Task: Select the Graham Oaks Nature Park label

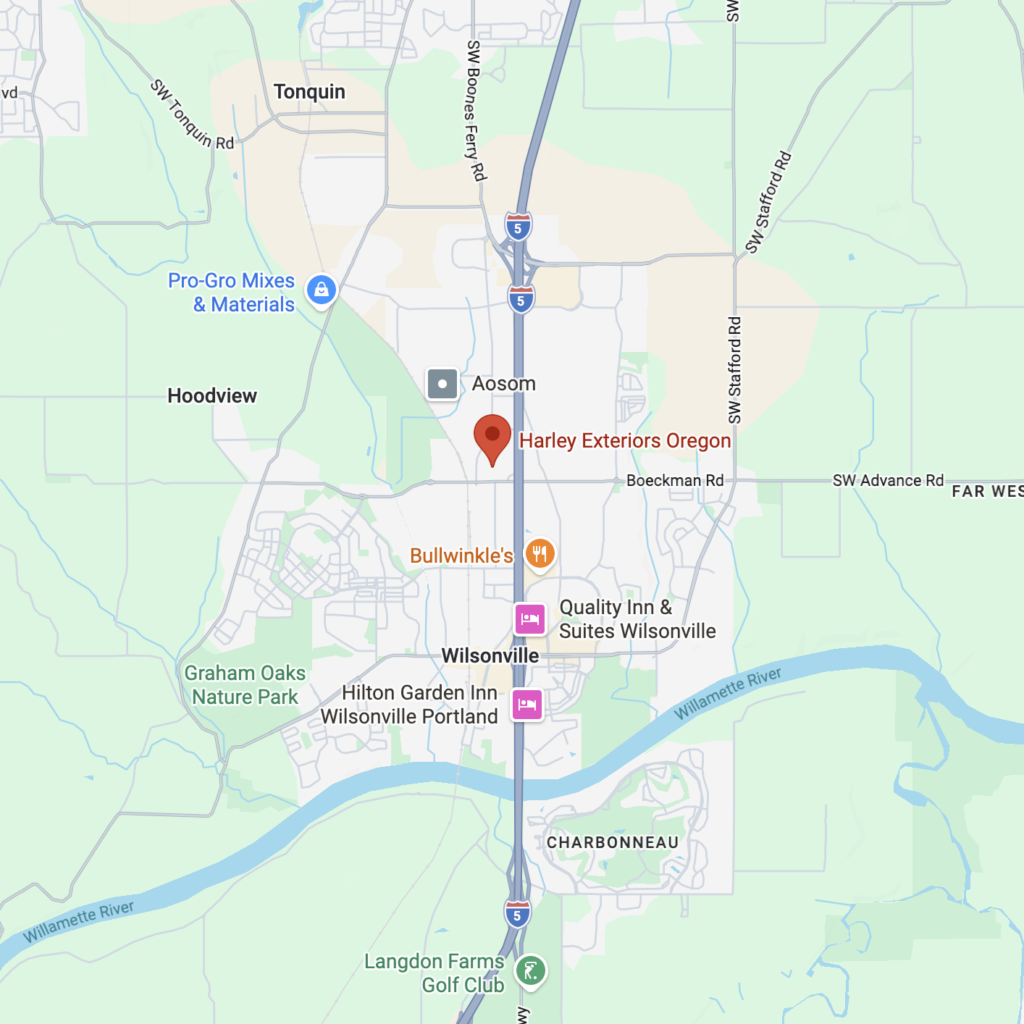Action: (x=245, y=685)
